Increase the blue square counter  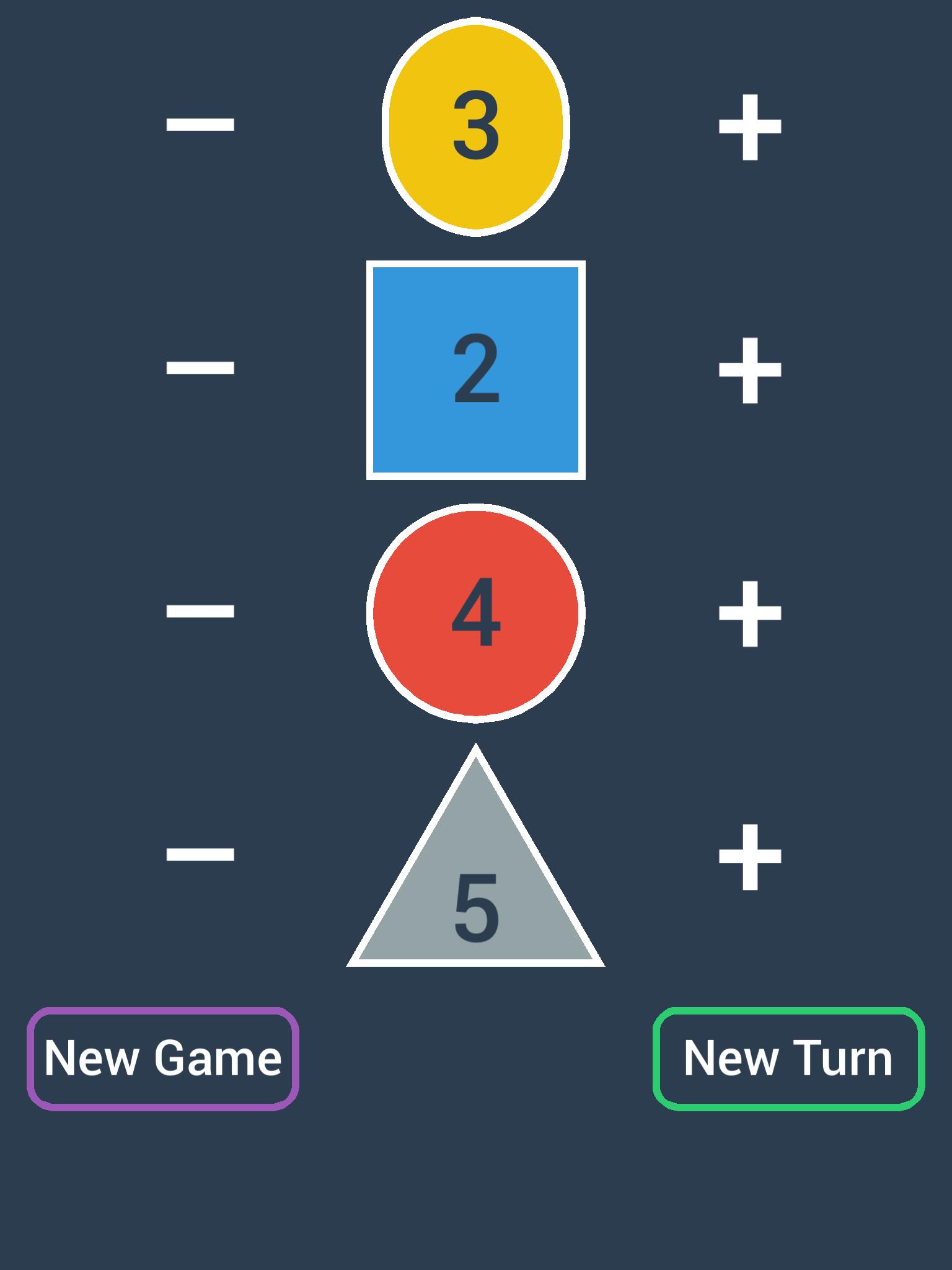(750, 371)
